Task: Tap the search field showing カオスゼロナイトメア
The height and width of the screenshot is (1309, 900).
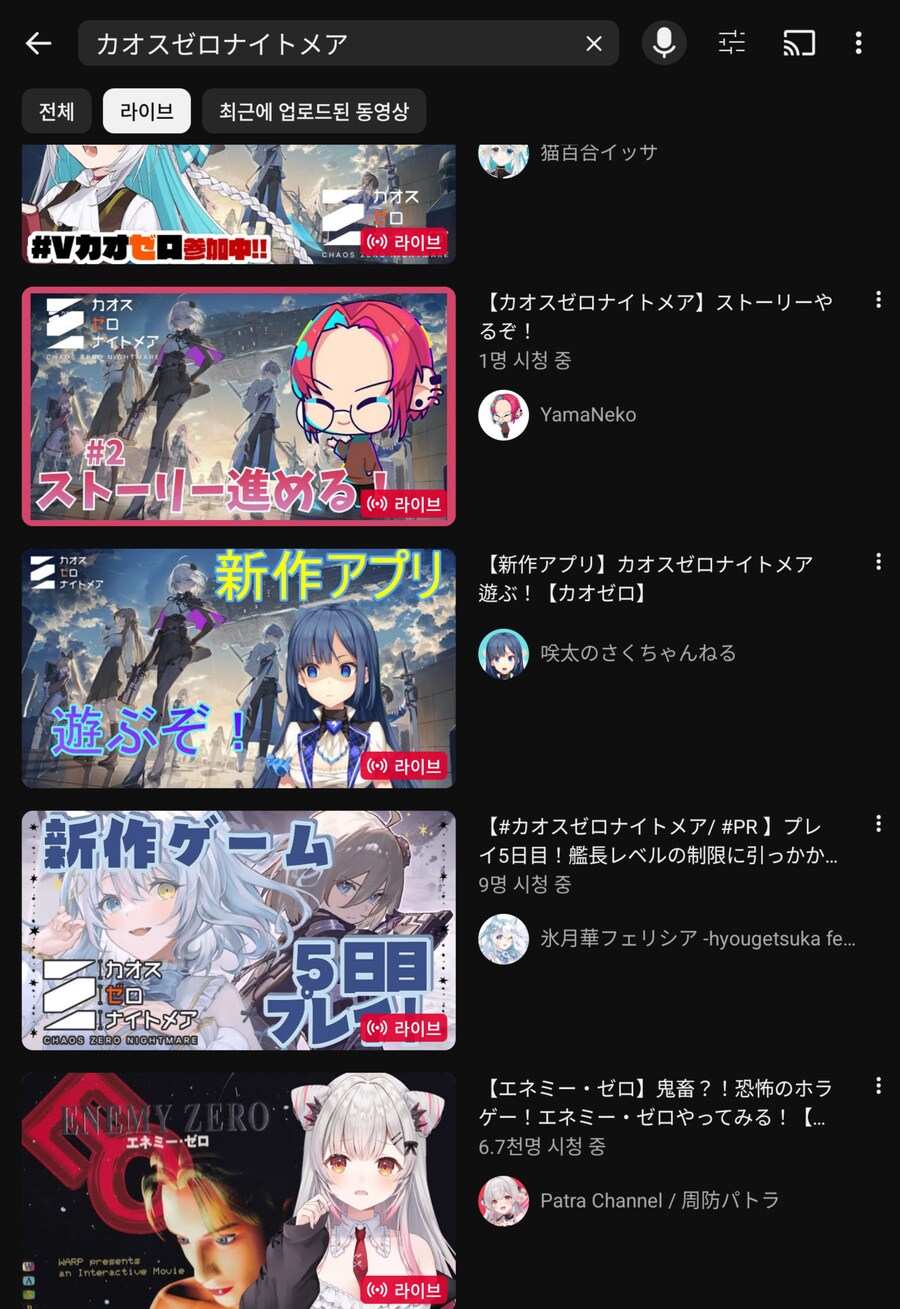Action: coord(330,44)
